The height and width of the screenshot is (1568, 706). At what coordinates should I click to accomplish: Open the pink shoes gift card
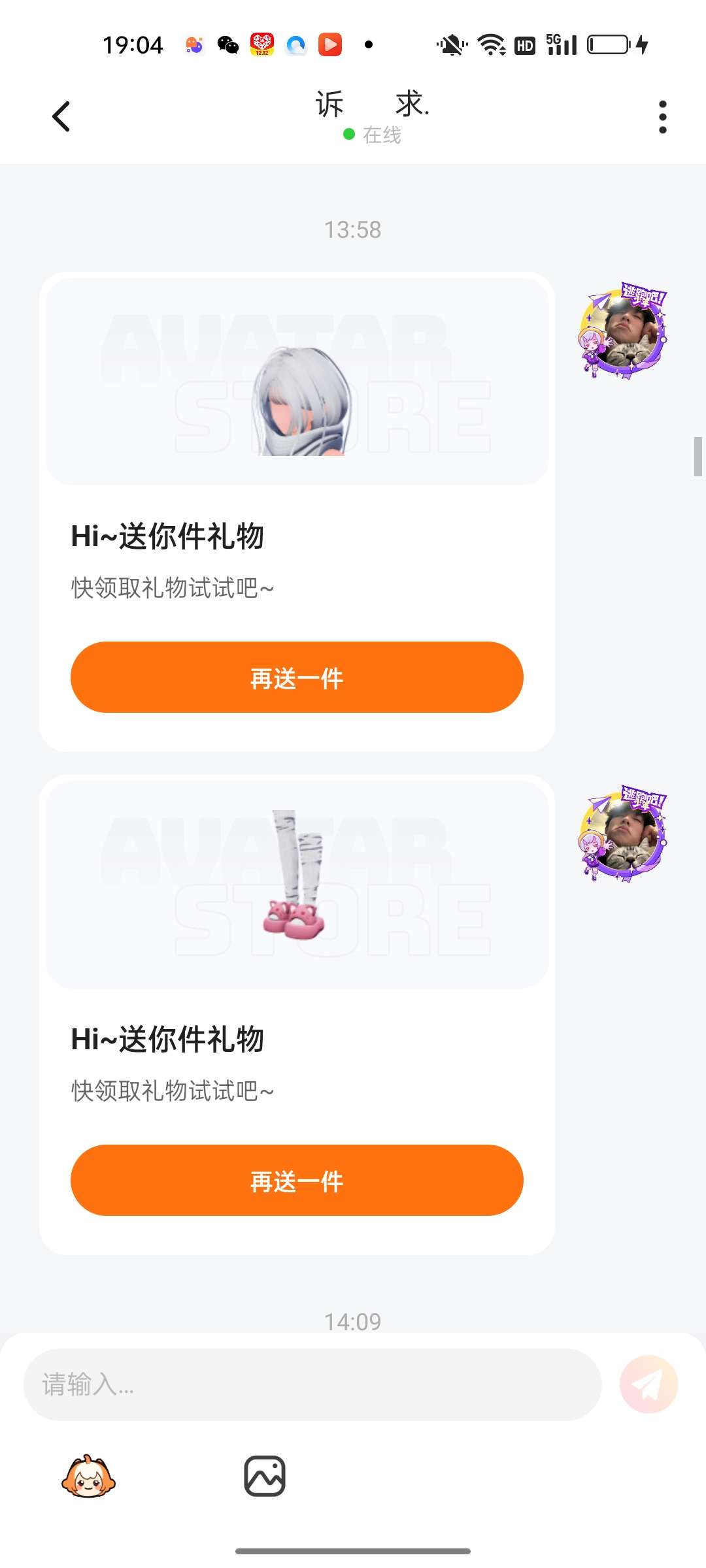[x=297, y=885]
